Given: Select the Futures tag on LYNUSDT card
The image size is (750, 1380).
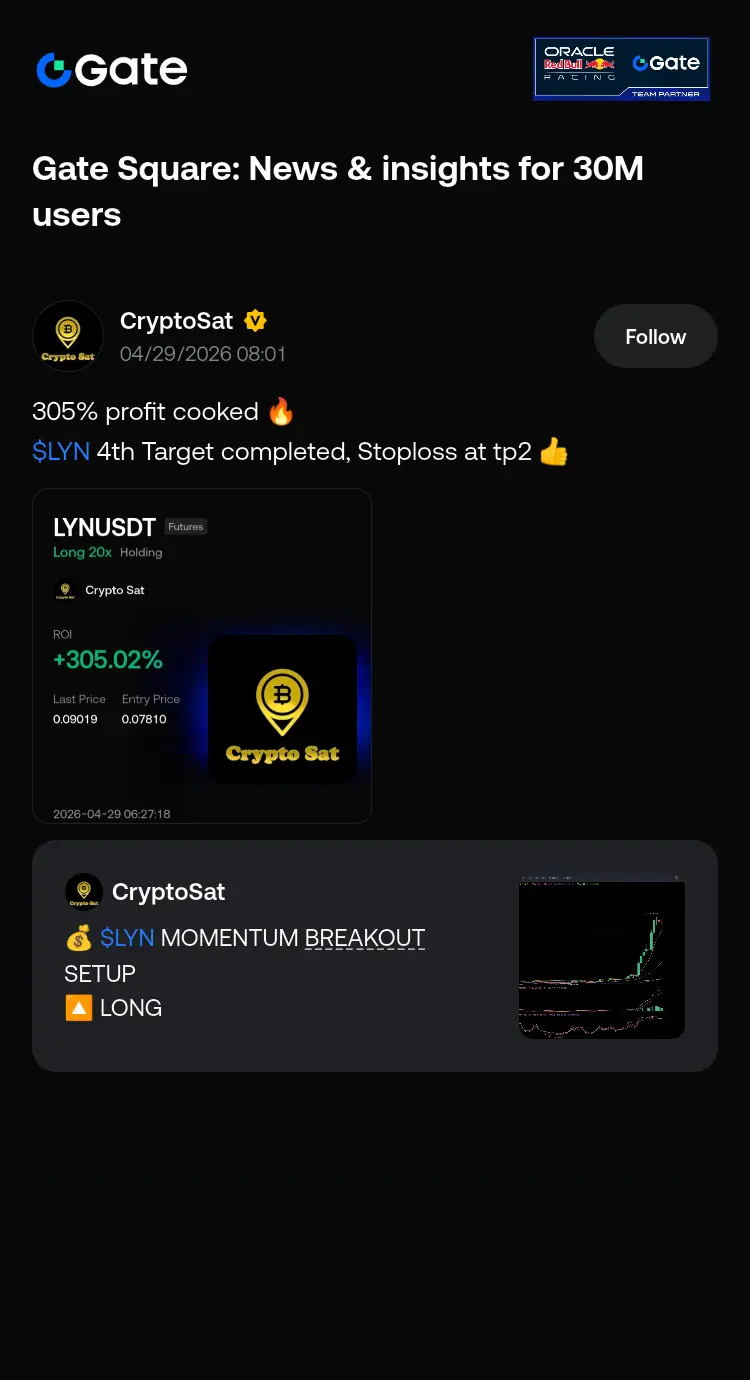Looking at the screenshot, I should click(185, 526).
